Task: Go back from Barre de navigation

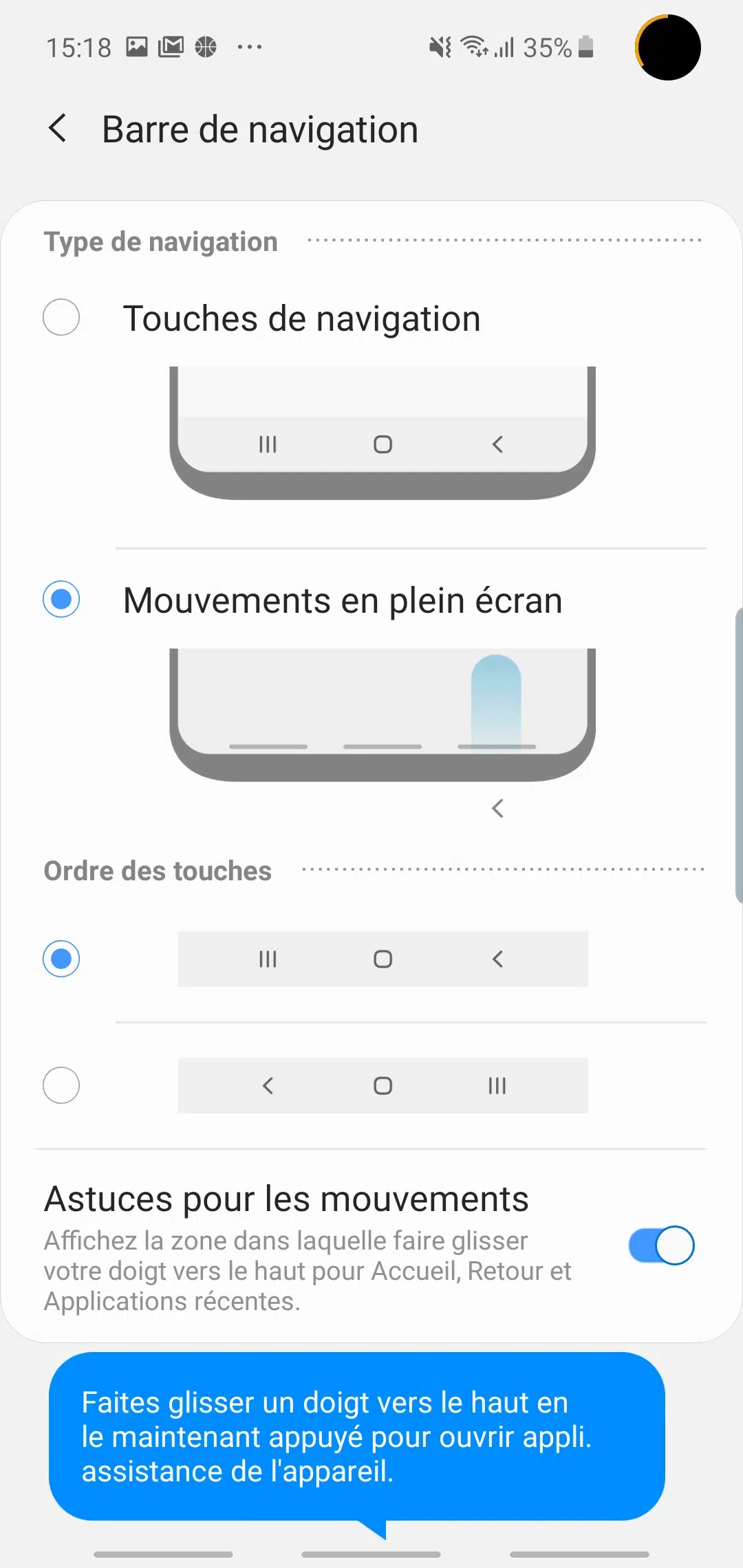Action: tap(58, 129)
